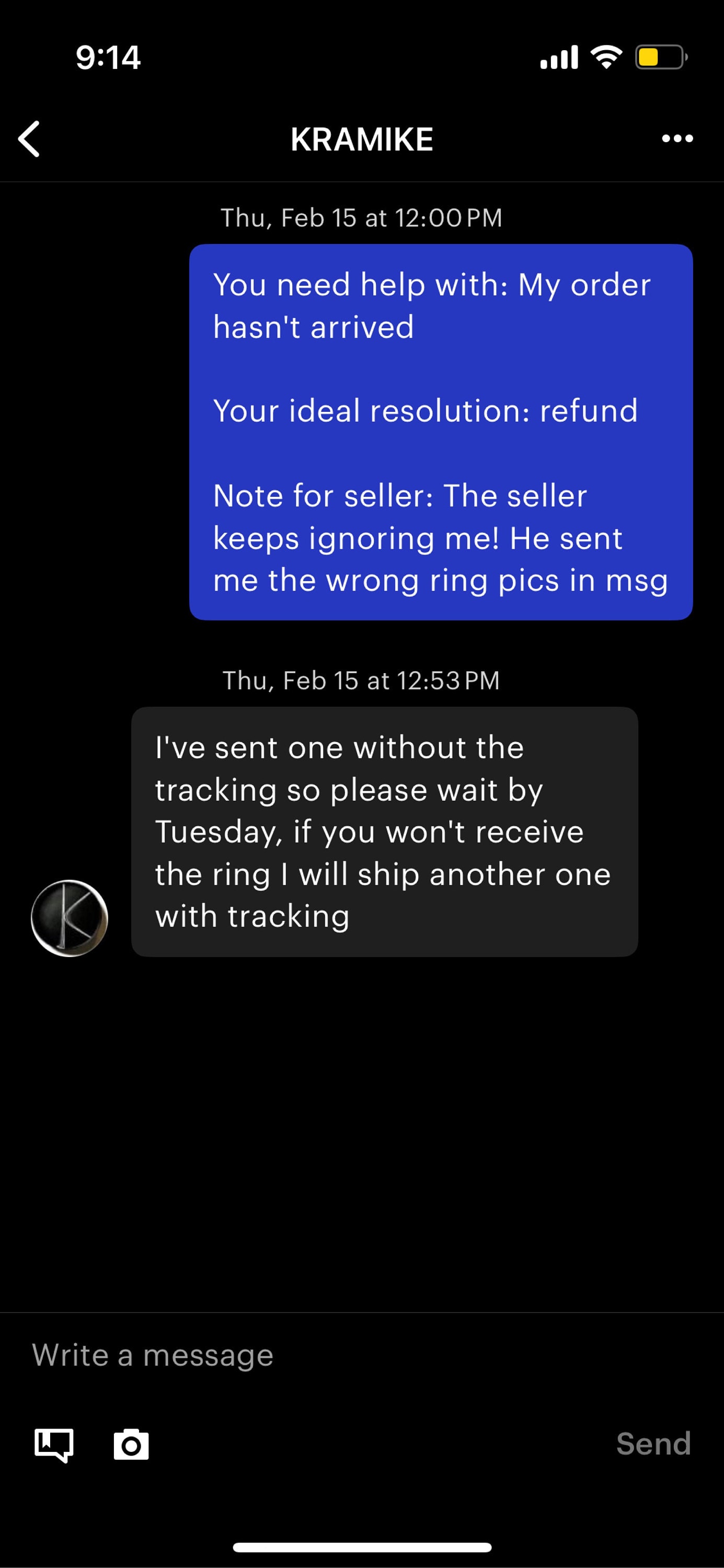Viewport: 724px width, 1568px height.
Task: Open the saved replies message icon
Action: [54, 1445]
